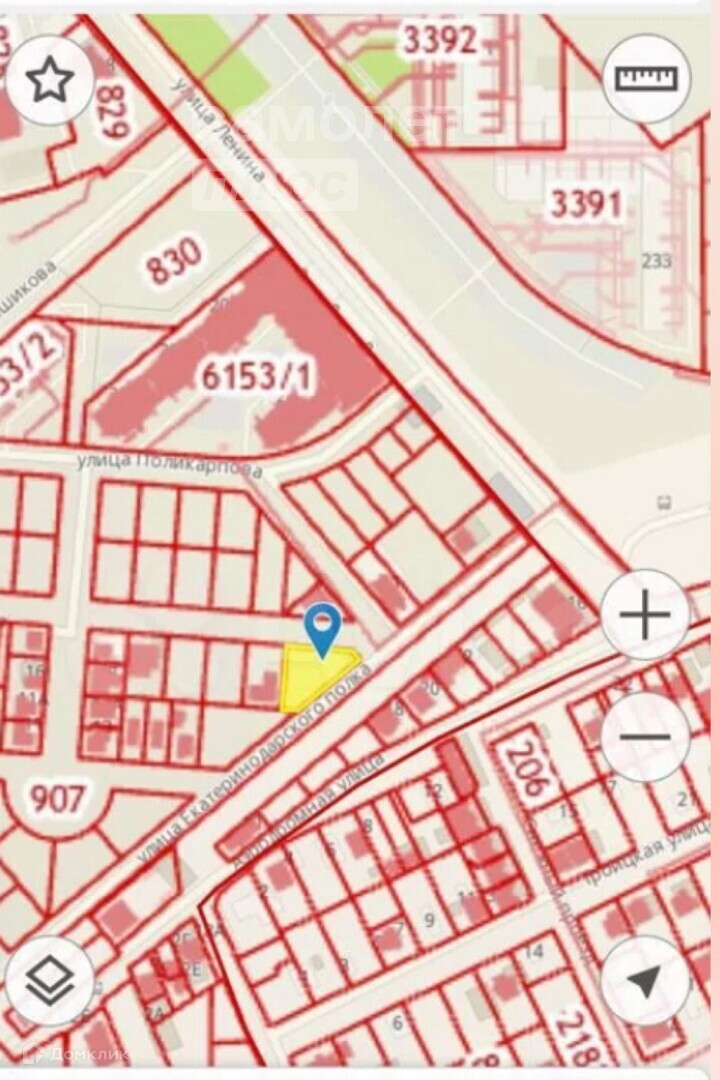720x1080 pixels.
Task: Zoom in on the map
Action: [x=646, y=615]
